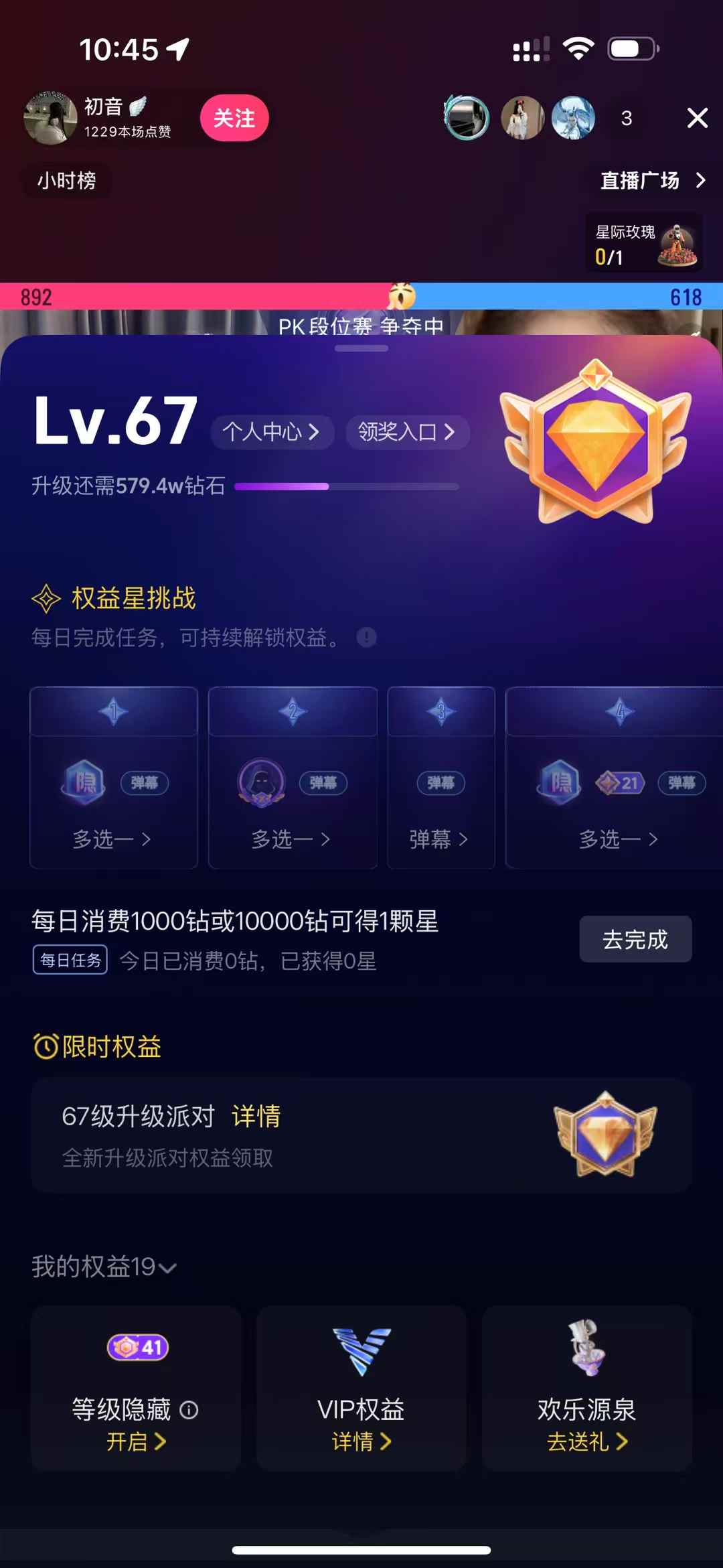Open the 小时榜 hourly ranking
723x1568 pixels.
point(66,180)
